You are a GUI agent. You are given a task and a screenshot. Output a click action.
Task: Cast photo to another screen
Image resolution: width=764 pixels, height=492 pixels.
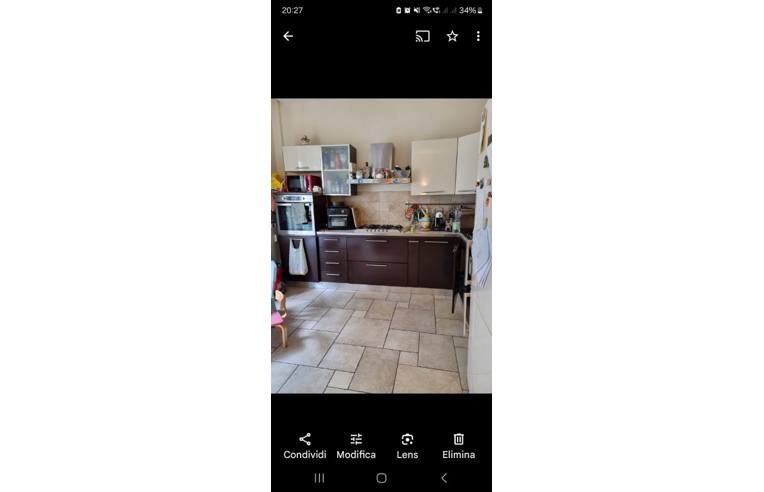(423, 36)
